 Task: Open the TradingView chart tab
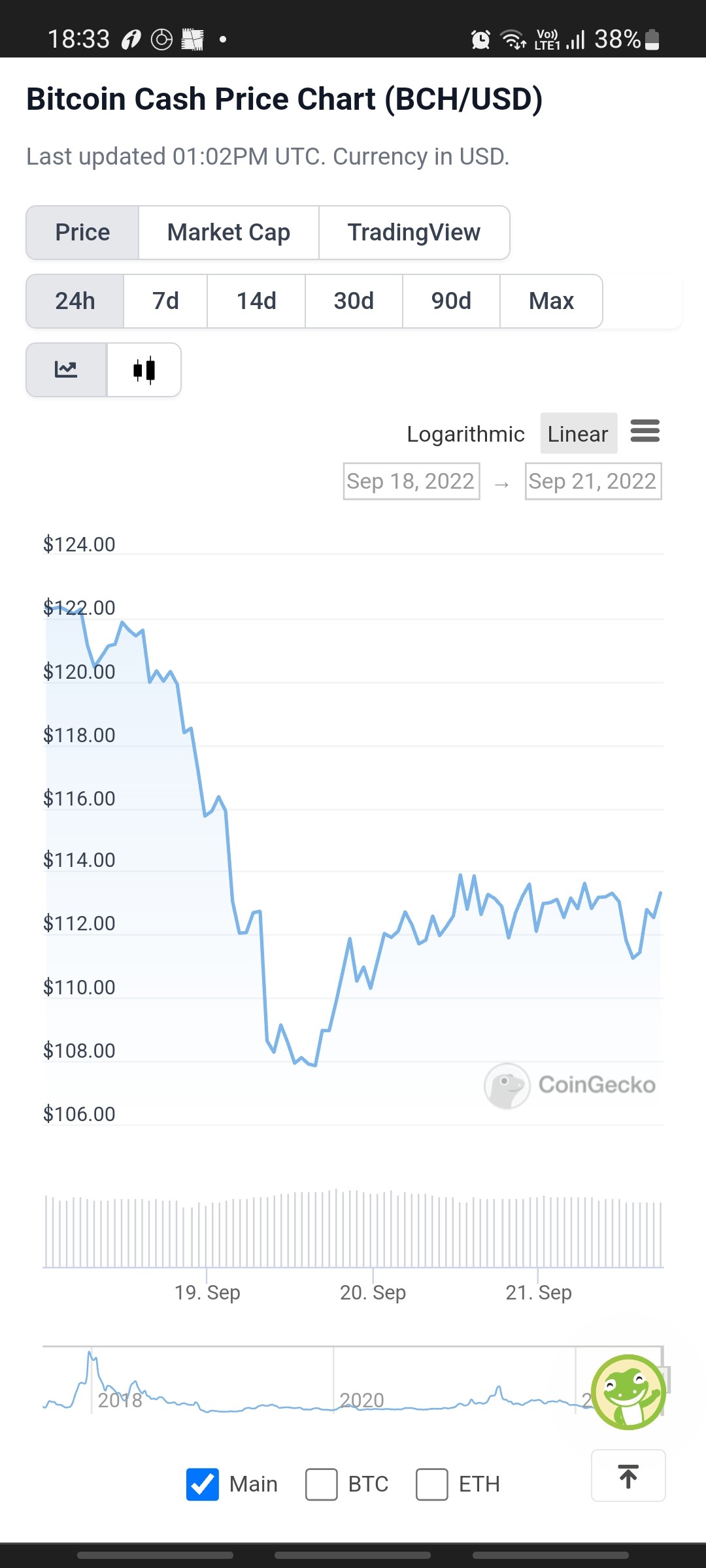[x=414, y=233]
